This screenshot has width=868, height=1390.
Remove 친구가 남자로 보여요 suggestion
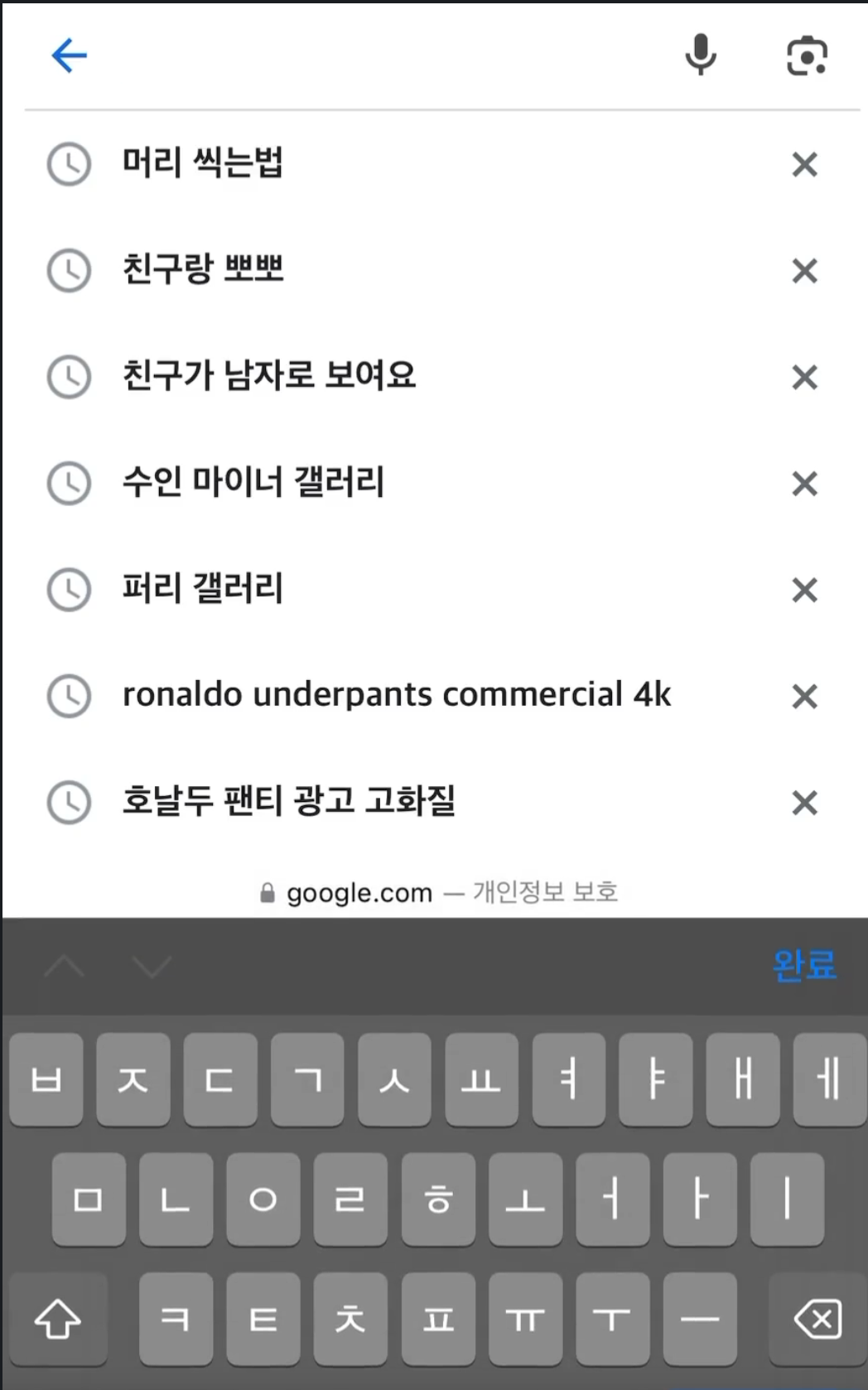coord(804,377)
